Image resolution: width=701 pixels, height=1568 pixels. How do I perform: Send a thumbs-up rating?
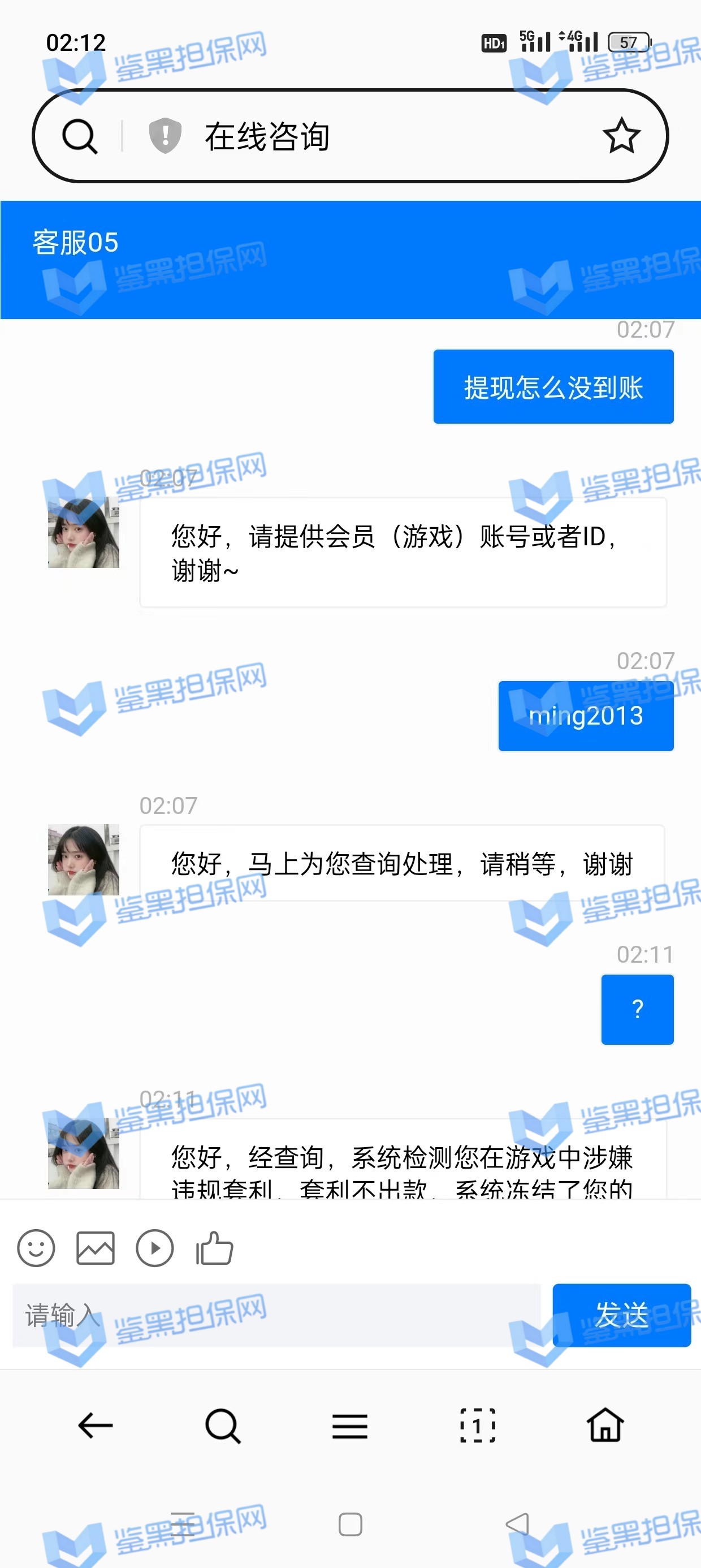point(214,1248)
